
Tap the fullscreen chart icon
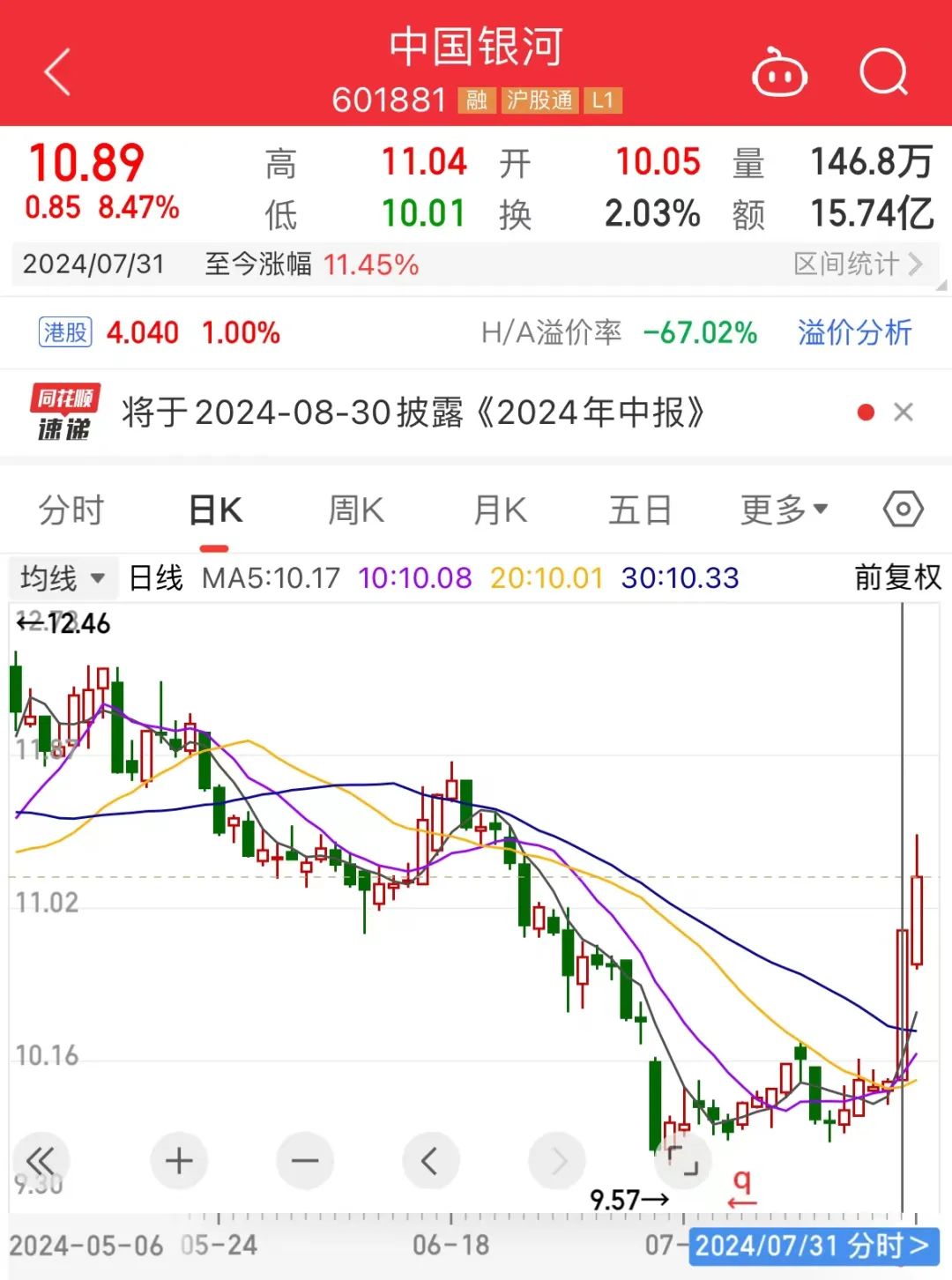point(683,1161)
